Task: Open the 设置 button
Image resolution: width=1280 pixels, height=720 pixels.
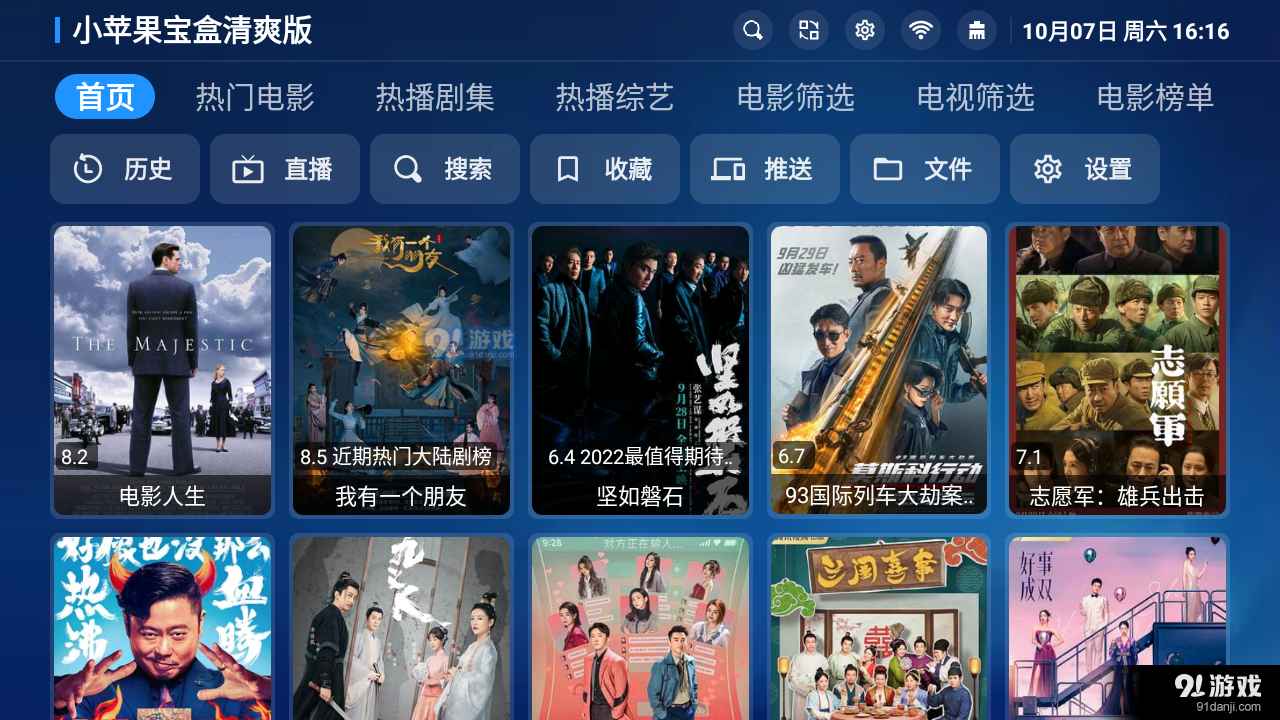Action: 1085,169
